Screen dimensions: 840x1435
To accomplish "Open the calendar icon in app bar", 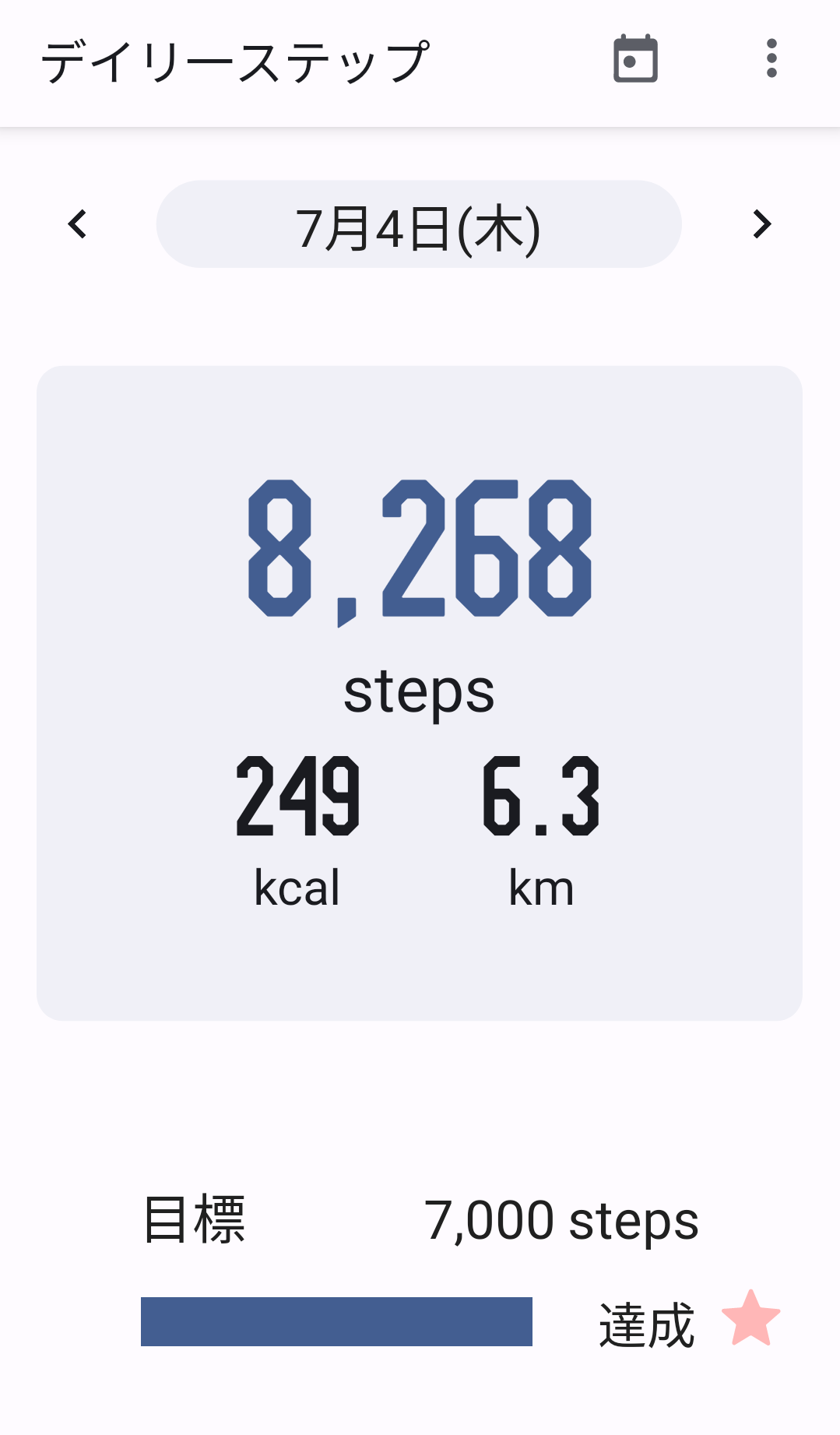I will (635, 59).
